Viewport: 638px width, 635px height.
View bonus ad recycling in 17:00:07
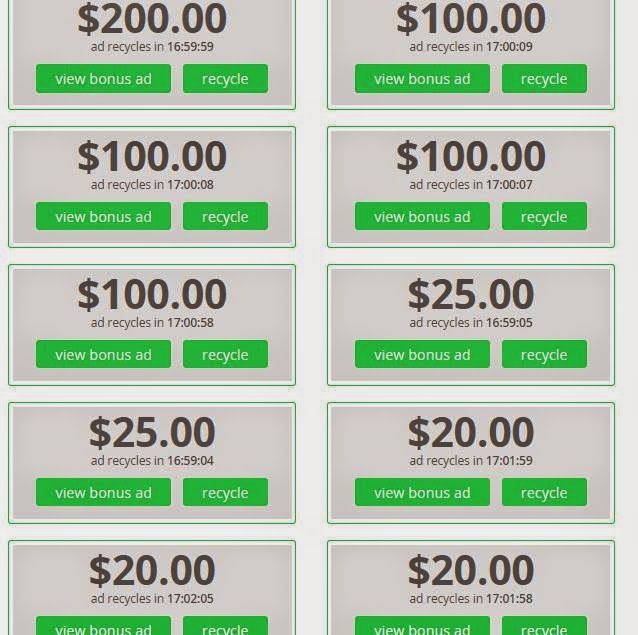pos(422,216)
